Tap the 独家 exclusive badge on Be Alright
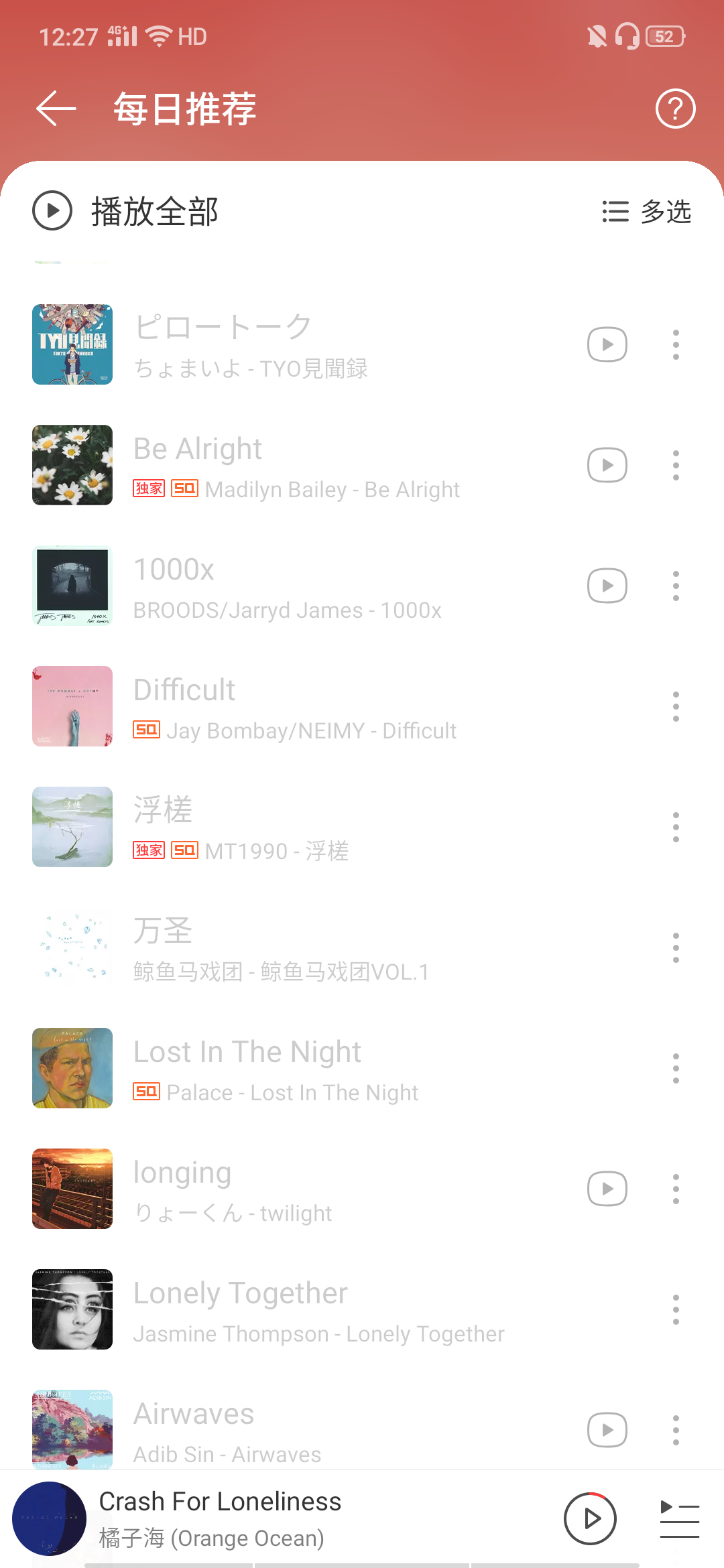Image resolution: width=724 pixels, height=1568 pixels. [149, 489]
